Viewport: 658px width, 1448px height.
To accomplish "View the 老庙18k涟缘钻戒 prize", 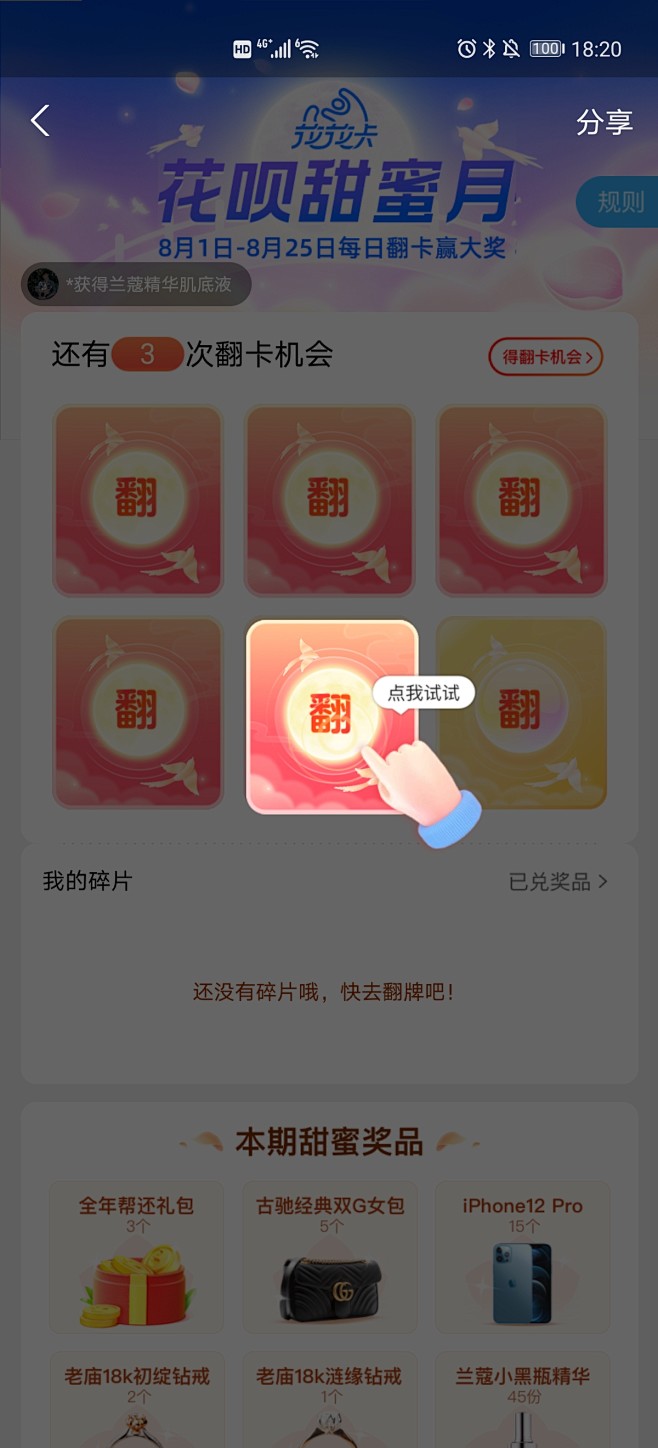I will pyautogui.click(x=329, y=1400).
